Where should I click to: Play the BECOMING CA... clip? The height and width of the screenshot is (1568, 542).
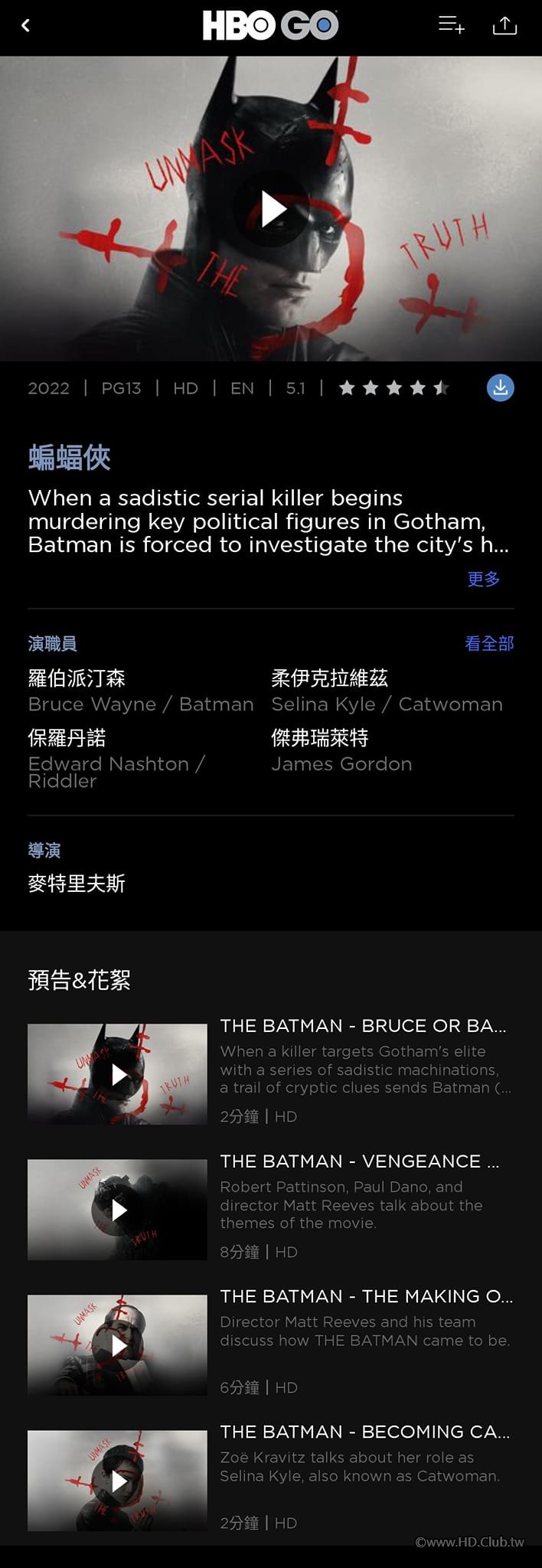pyautogui.click(x=118, y=1481)
